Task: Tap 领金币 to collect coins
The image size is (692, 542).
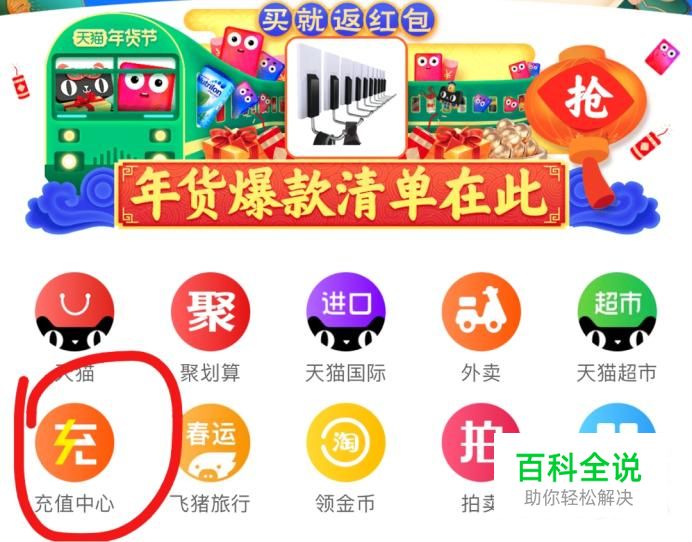Action: click(346, 448)
